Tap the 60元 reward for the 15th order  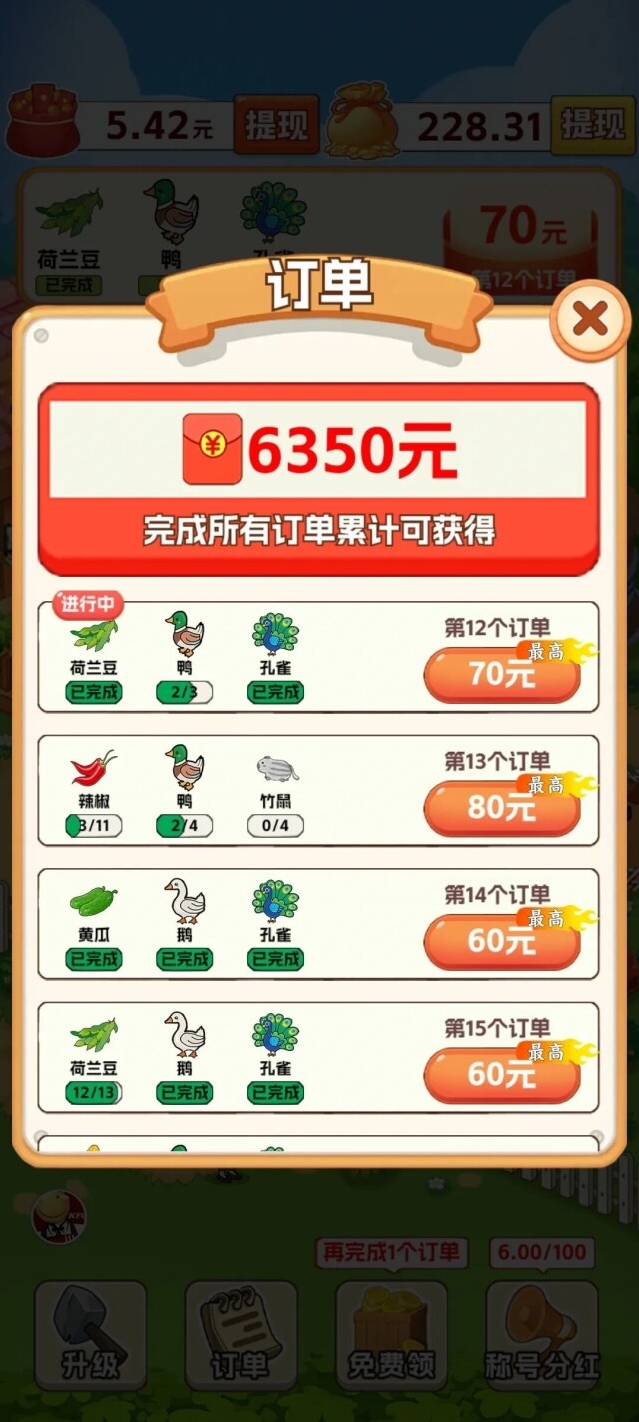501,1075
